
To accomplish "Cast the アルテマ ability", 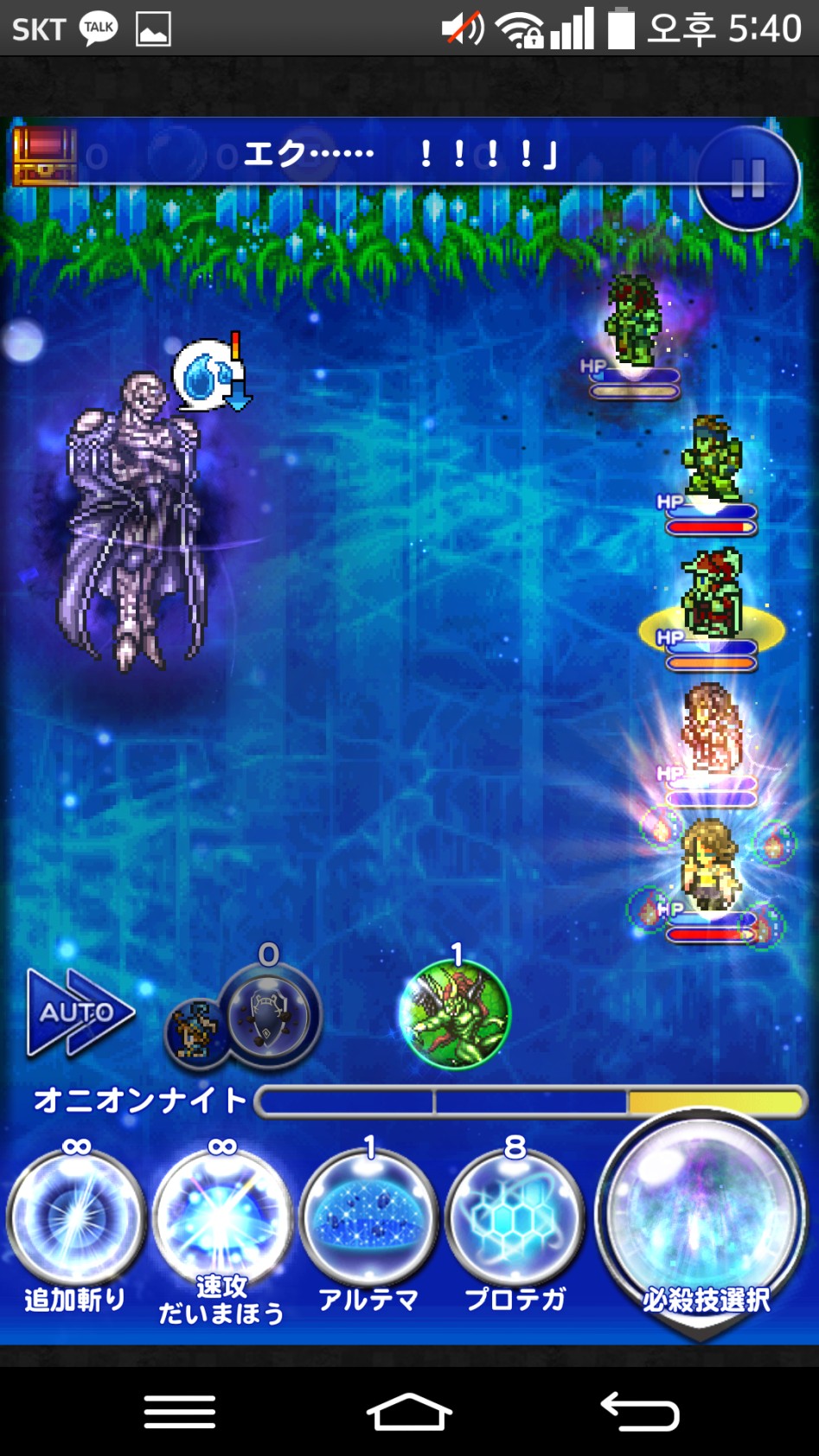I will tap(369, 1217).
